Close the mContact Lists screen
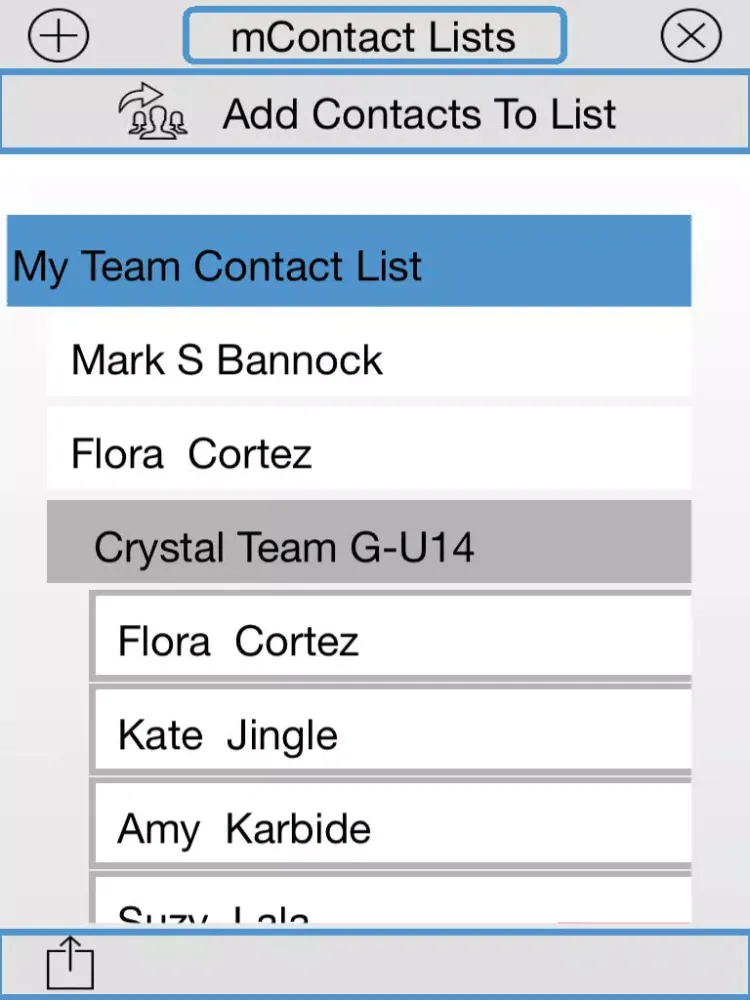This screenshot has width=750, height=1000. 691,36
